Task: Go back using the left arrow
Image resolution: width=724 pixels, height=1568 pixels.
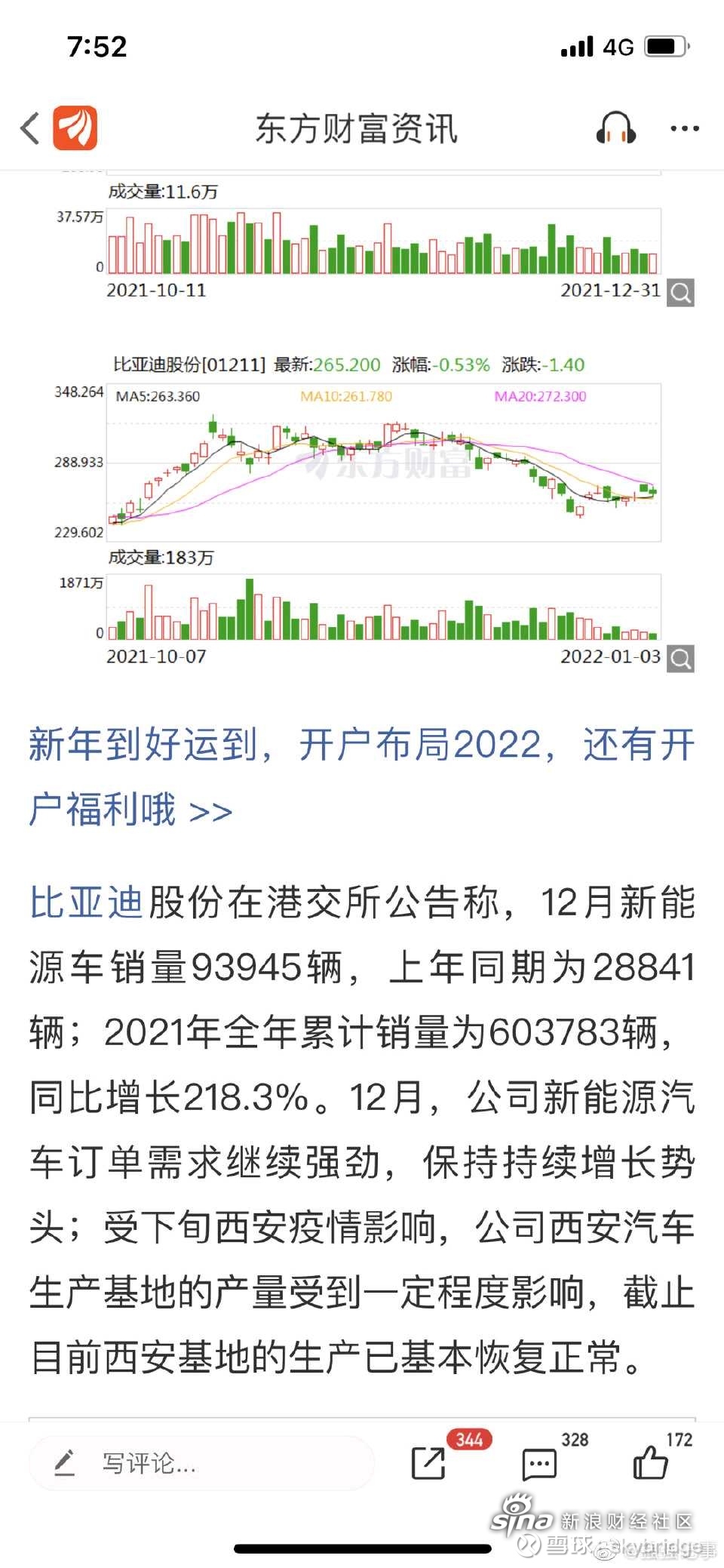Action: point(30,128)
